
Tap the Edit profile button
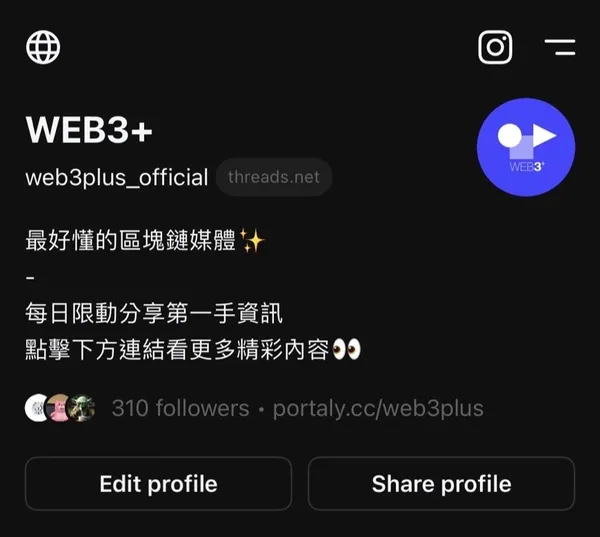click(x=158, y=484)
